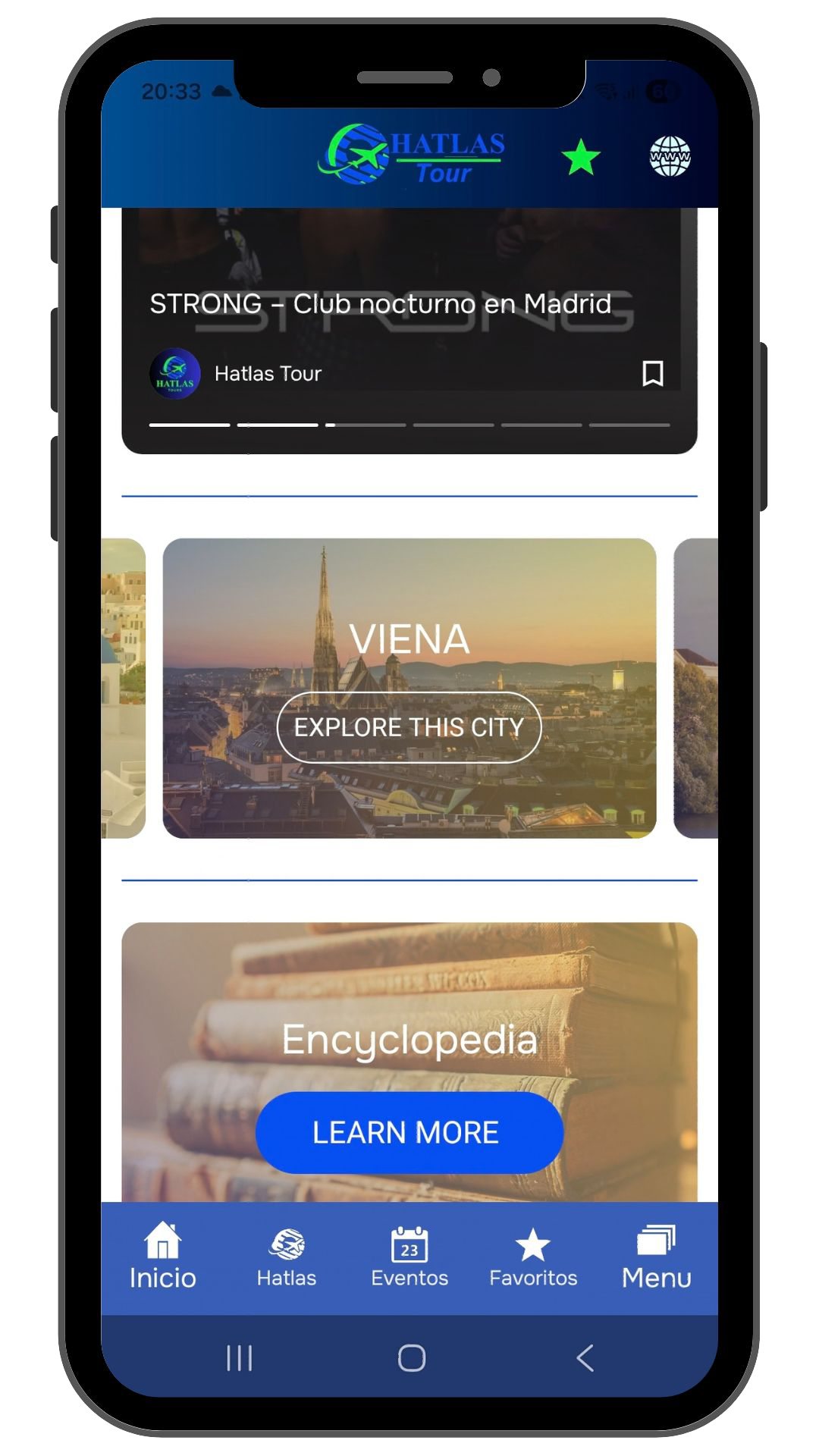This screenshot has height=1456, width=819.
Task: Tap Explore This City for Viena
Action: point(409,727)
